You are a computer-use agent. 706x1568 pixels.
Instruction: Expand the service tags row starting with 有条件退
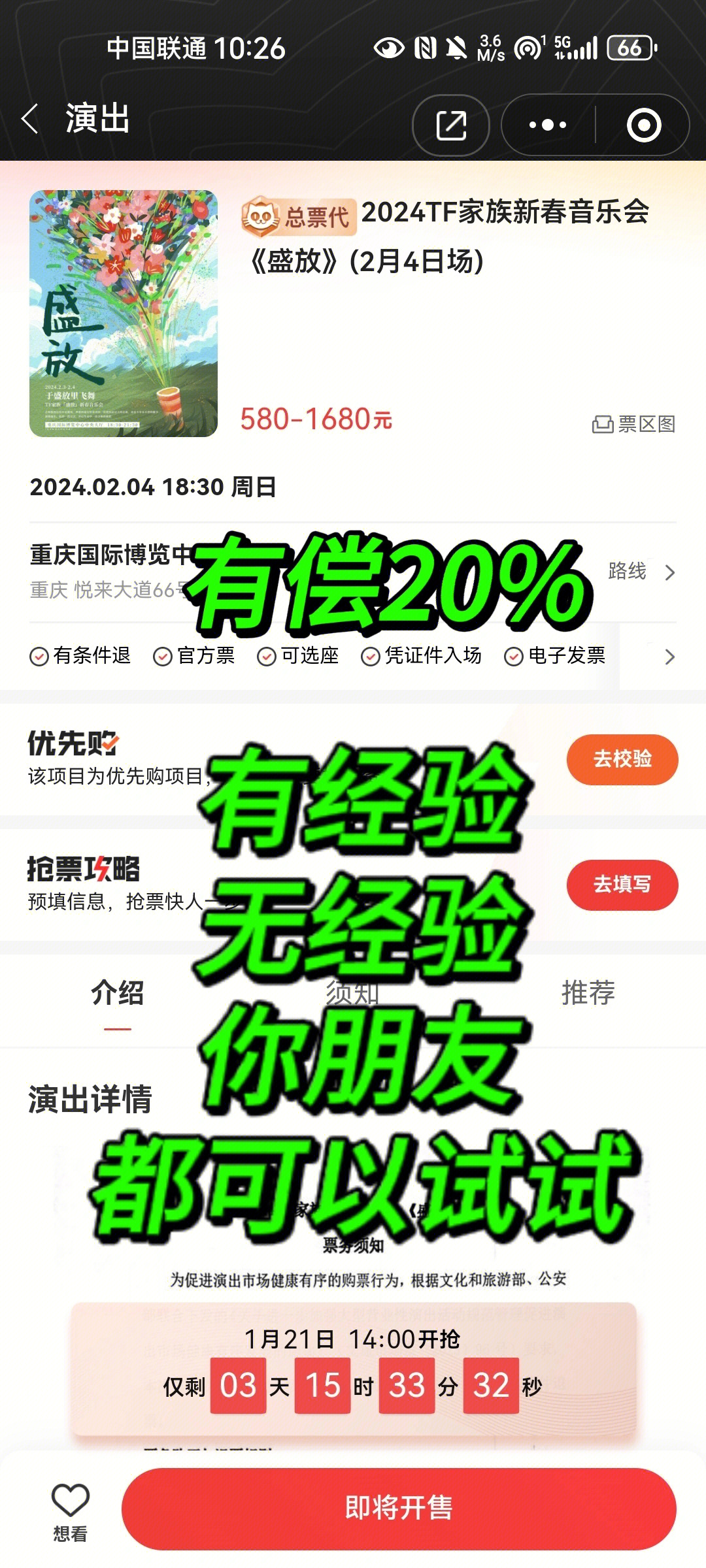pos(669,657)
